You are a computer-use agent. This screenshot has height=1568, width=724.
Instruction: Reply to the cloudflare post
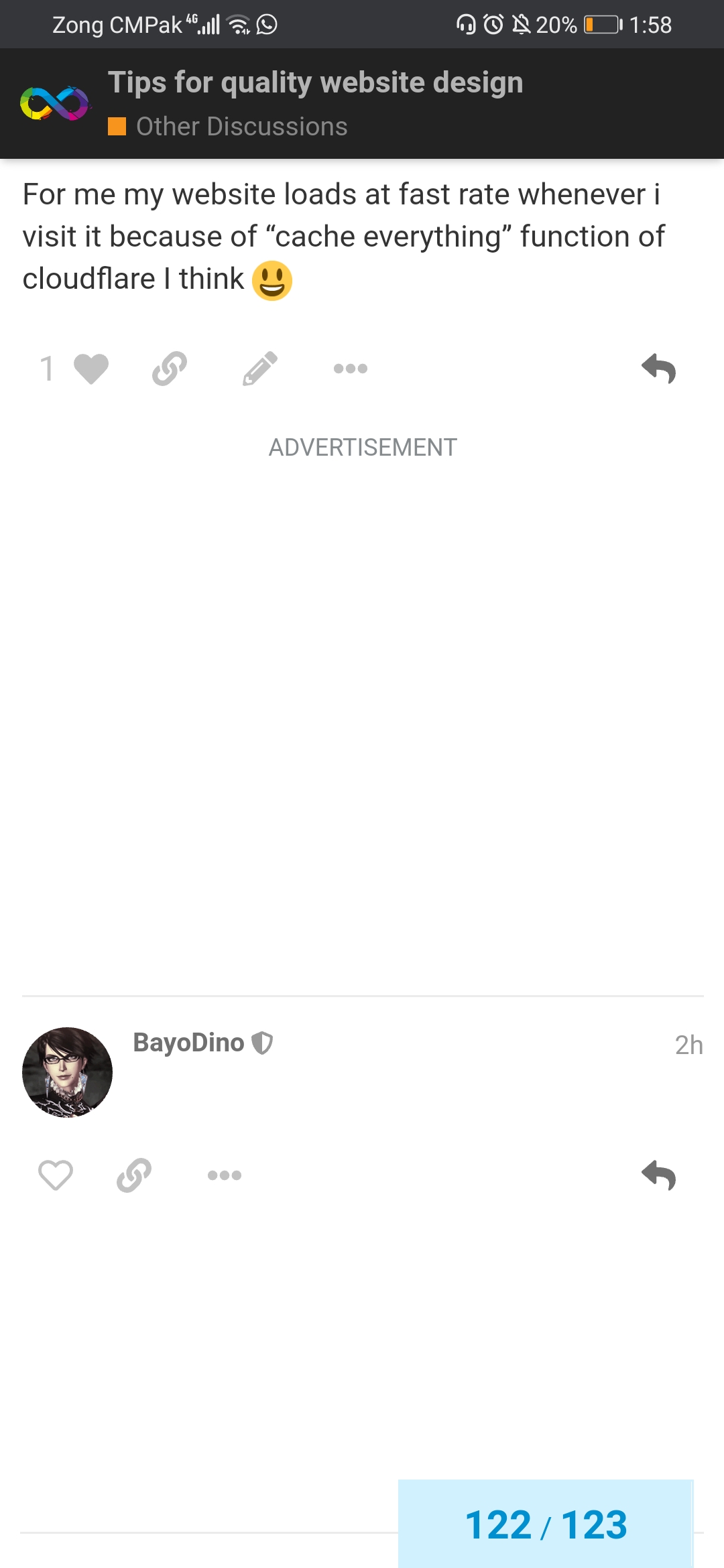click(658, 369)
